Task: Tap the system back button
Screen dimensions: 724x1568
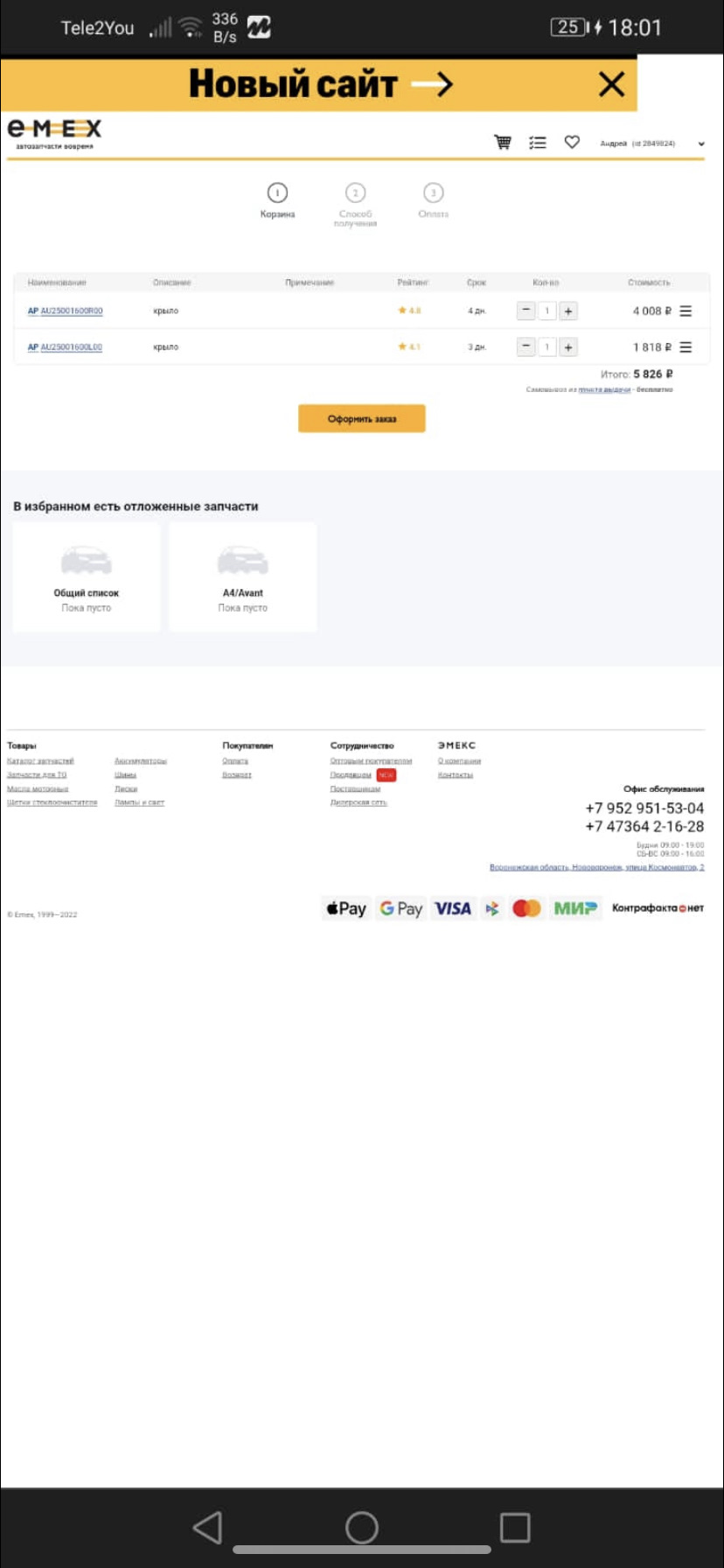Action: point(208,1528)
